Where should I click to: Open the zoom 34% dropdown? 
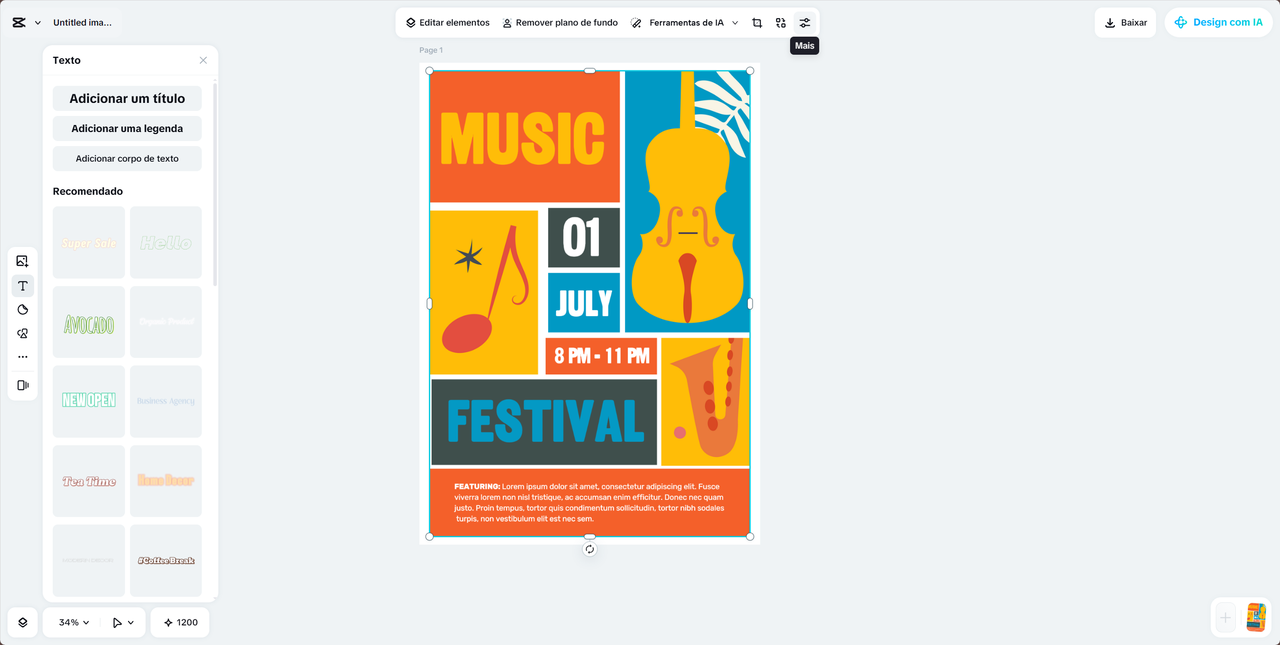click(73, 622)
